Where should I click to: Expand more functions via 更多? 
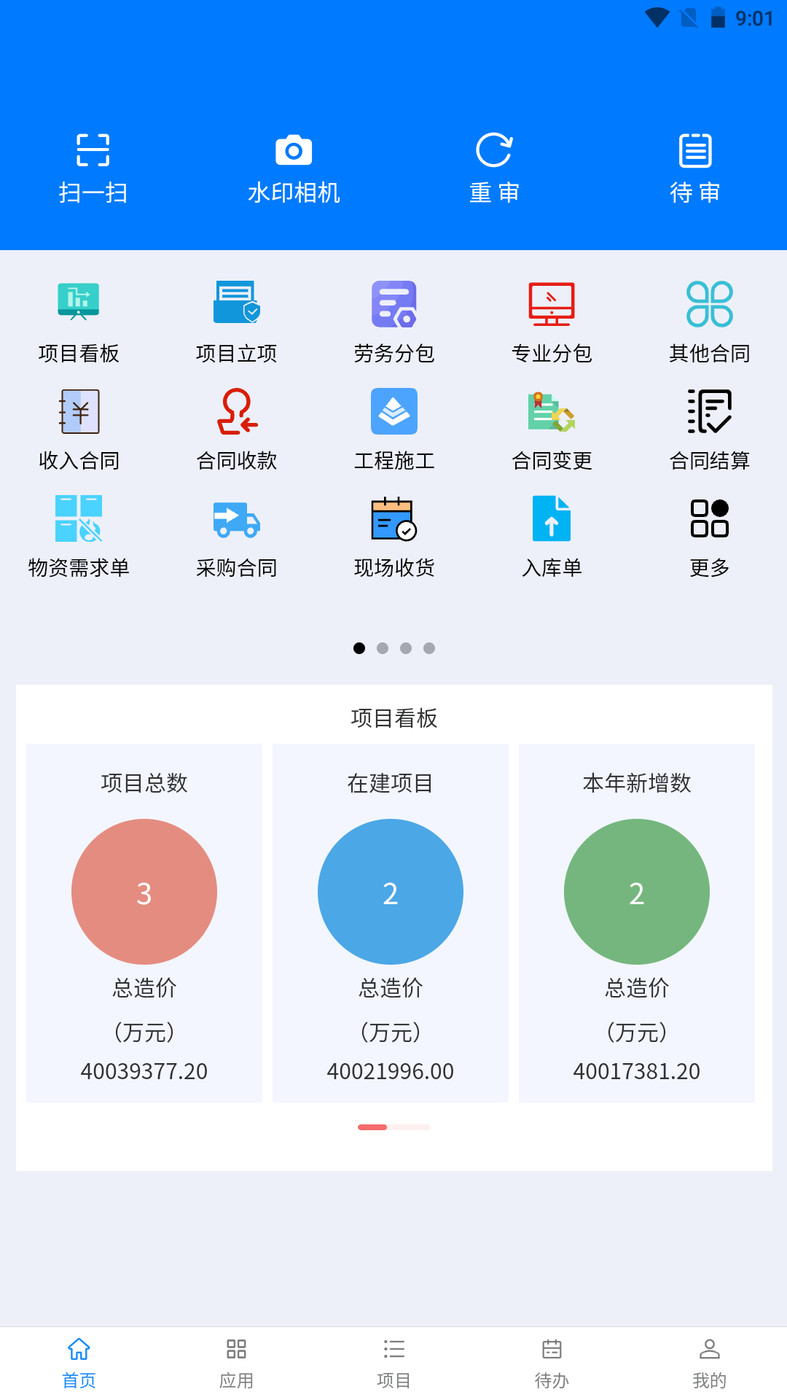[708, 535]
